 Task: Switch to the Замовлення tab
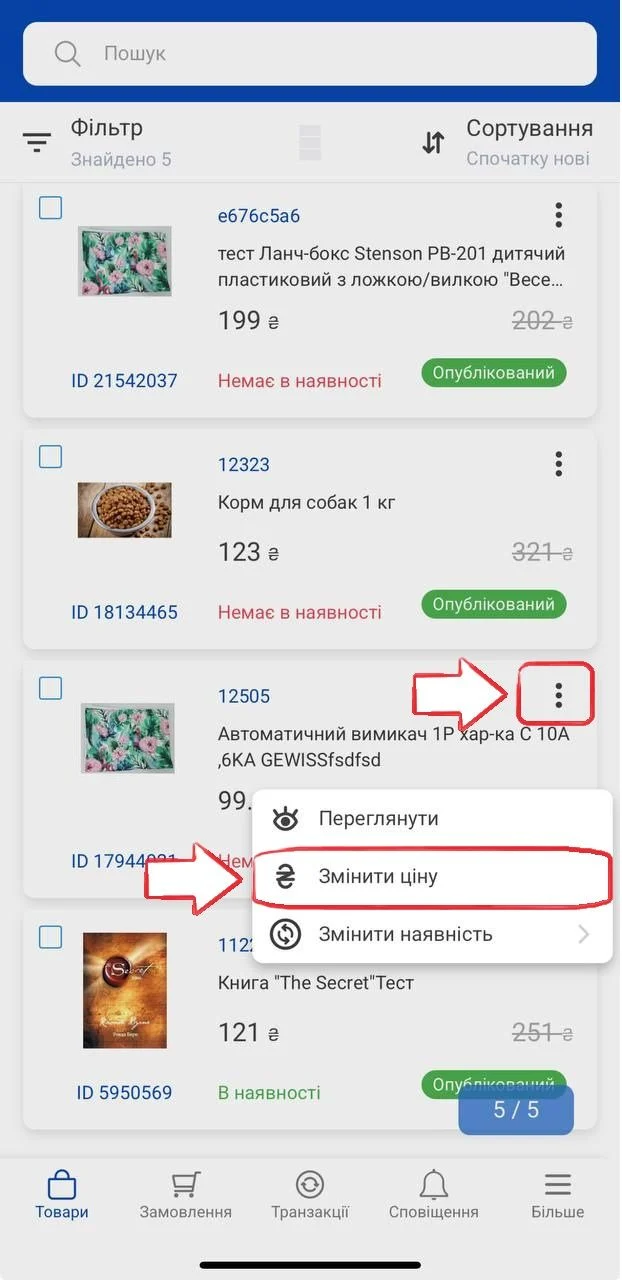[186, 1195]
